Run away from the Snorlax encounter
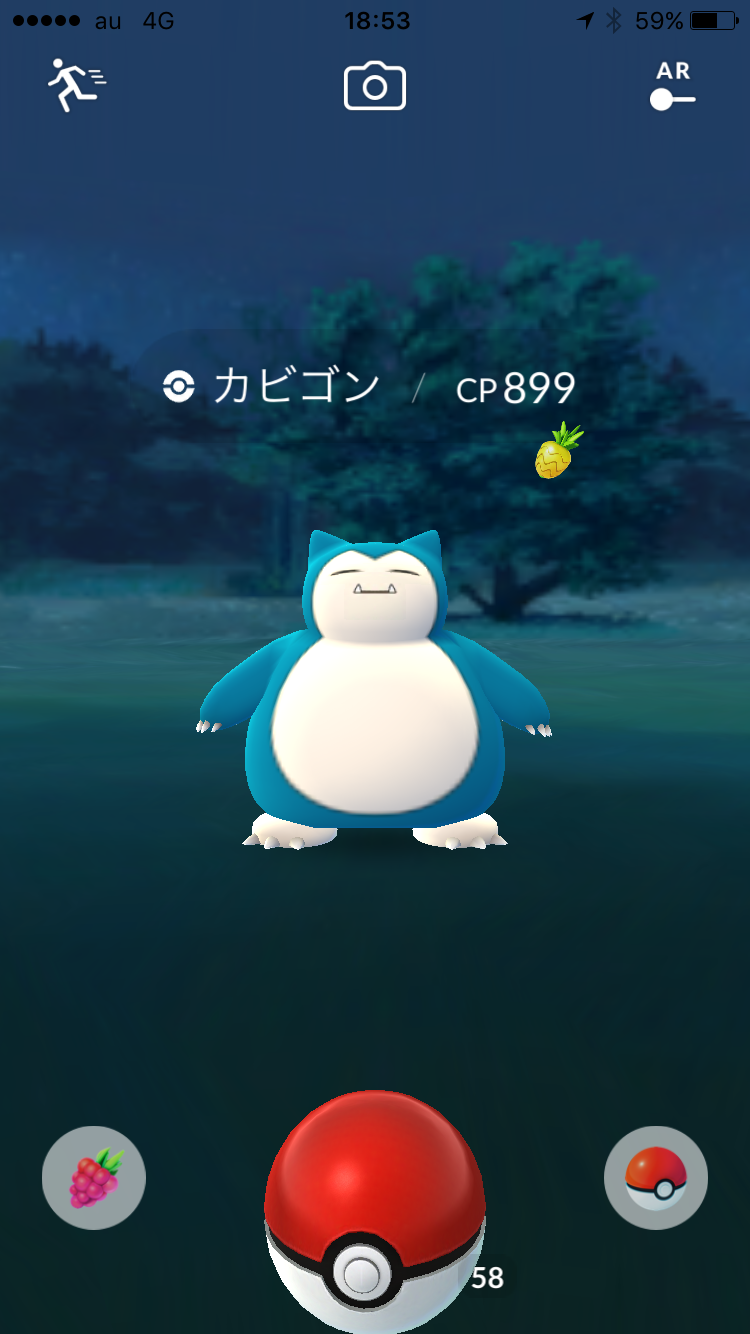The image size is (750, 1334). [x=77, y=85]
